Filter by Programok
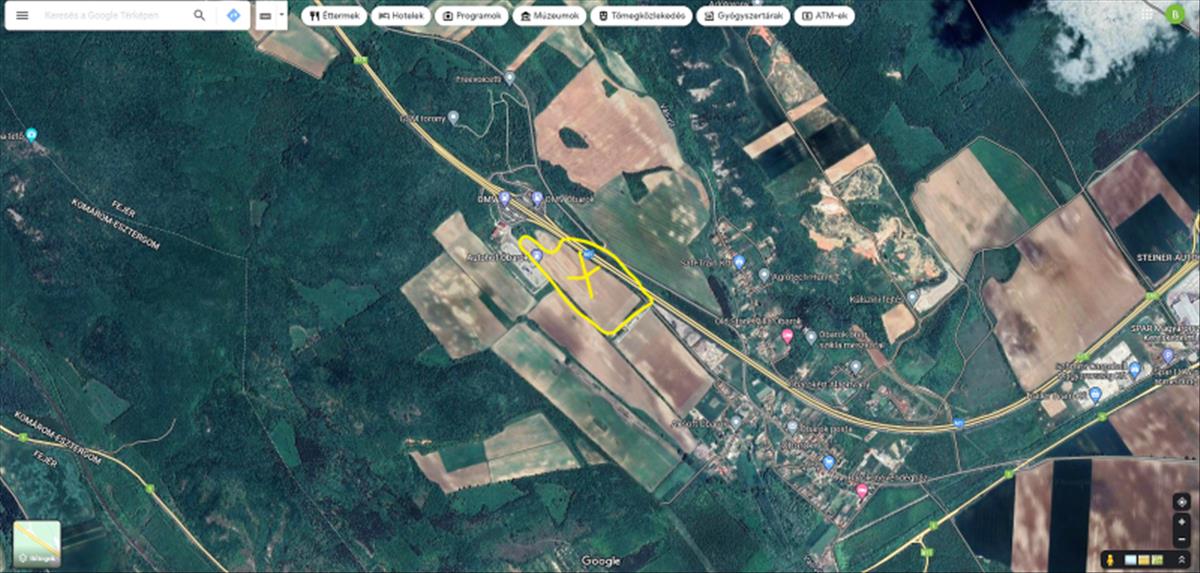 (473, 16)
